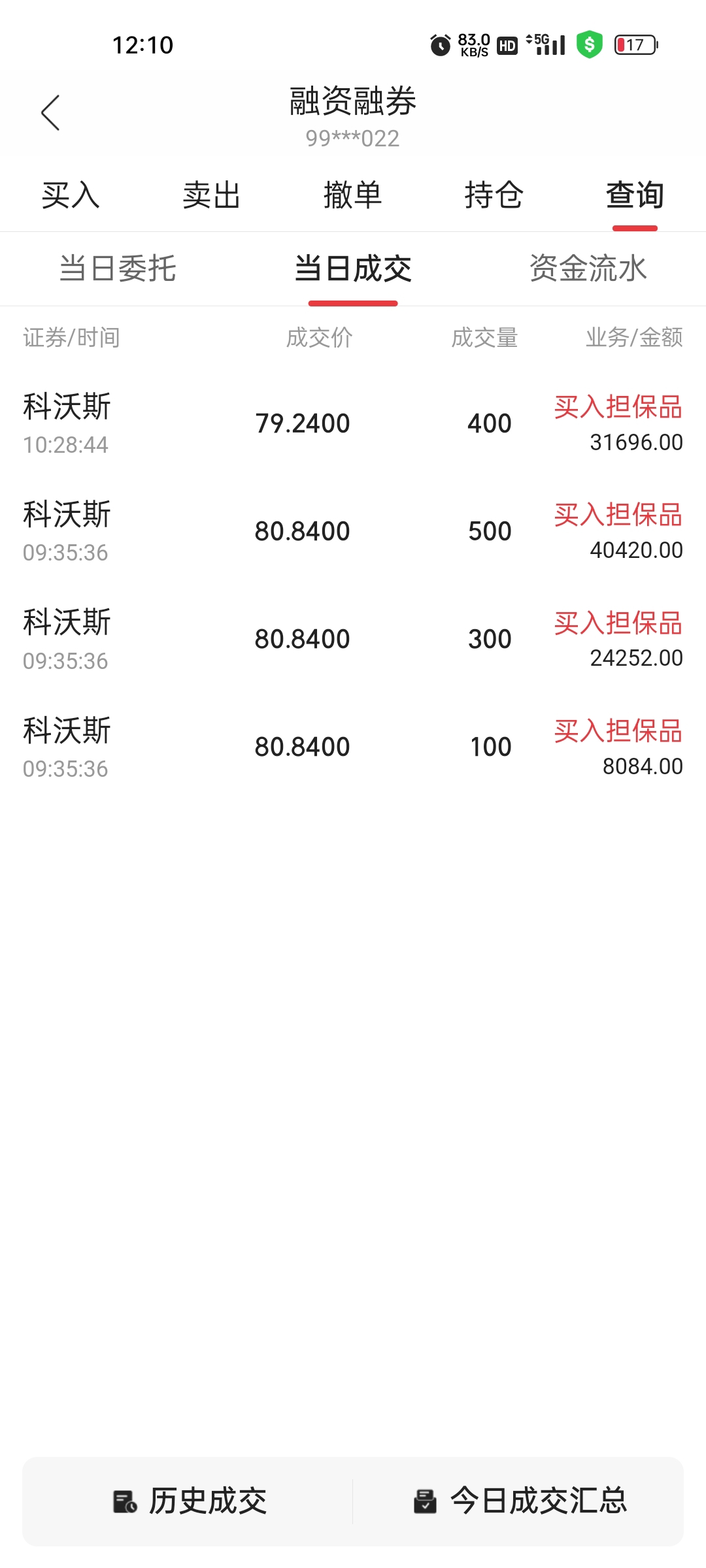View 今日成交汇总 summary
Image resolution: width=706 pixels, height=1568 pixels.
pyautogui.click(x=520, y=1501)
